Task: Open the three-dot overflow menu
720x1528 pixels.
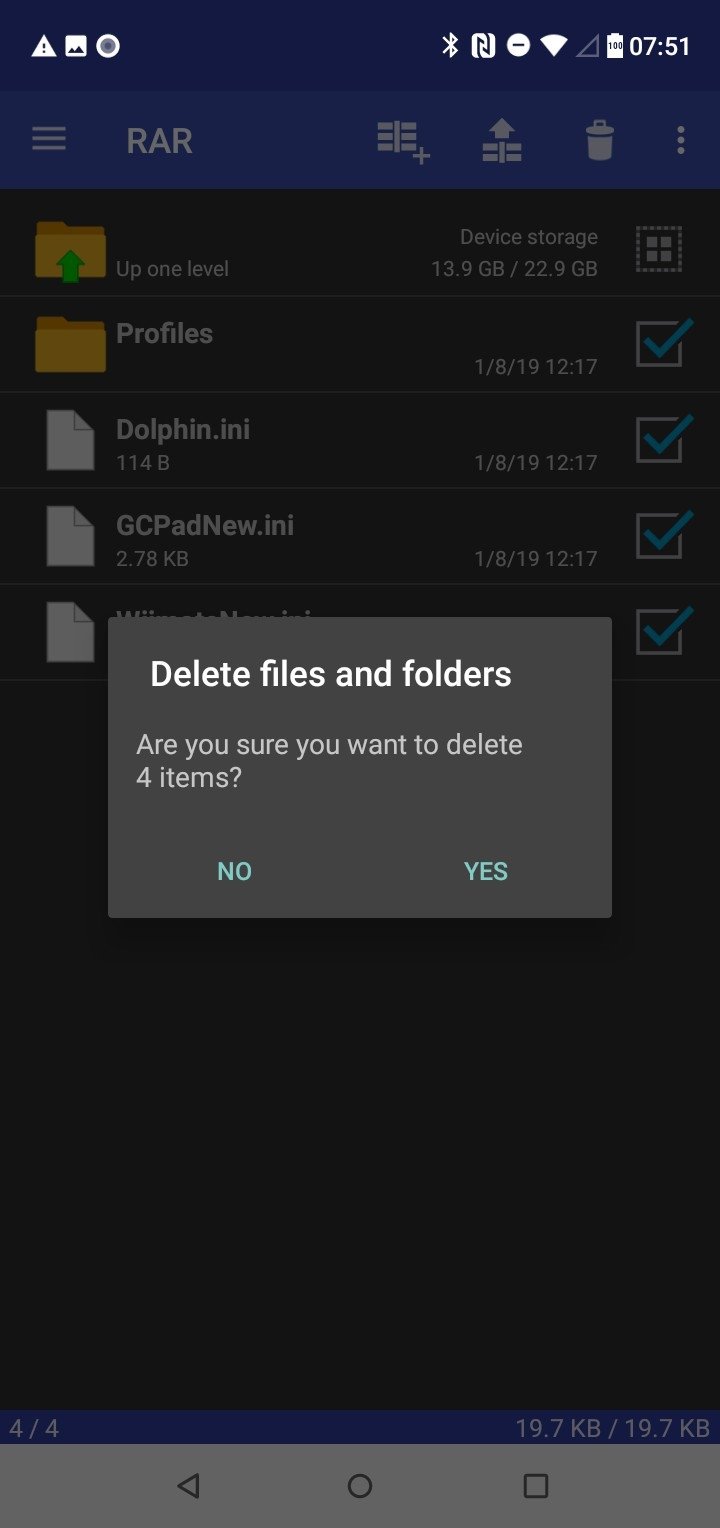Action: [x=681, y=140]
